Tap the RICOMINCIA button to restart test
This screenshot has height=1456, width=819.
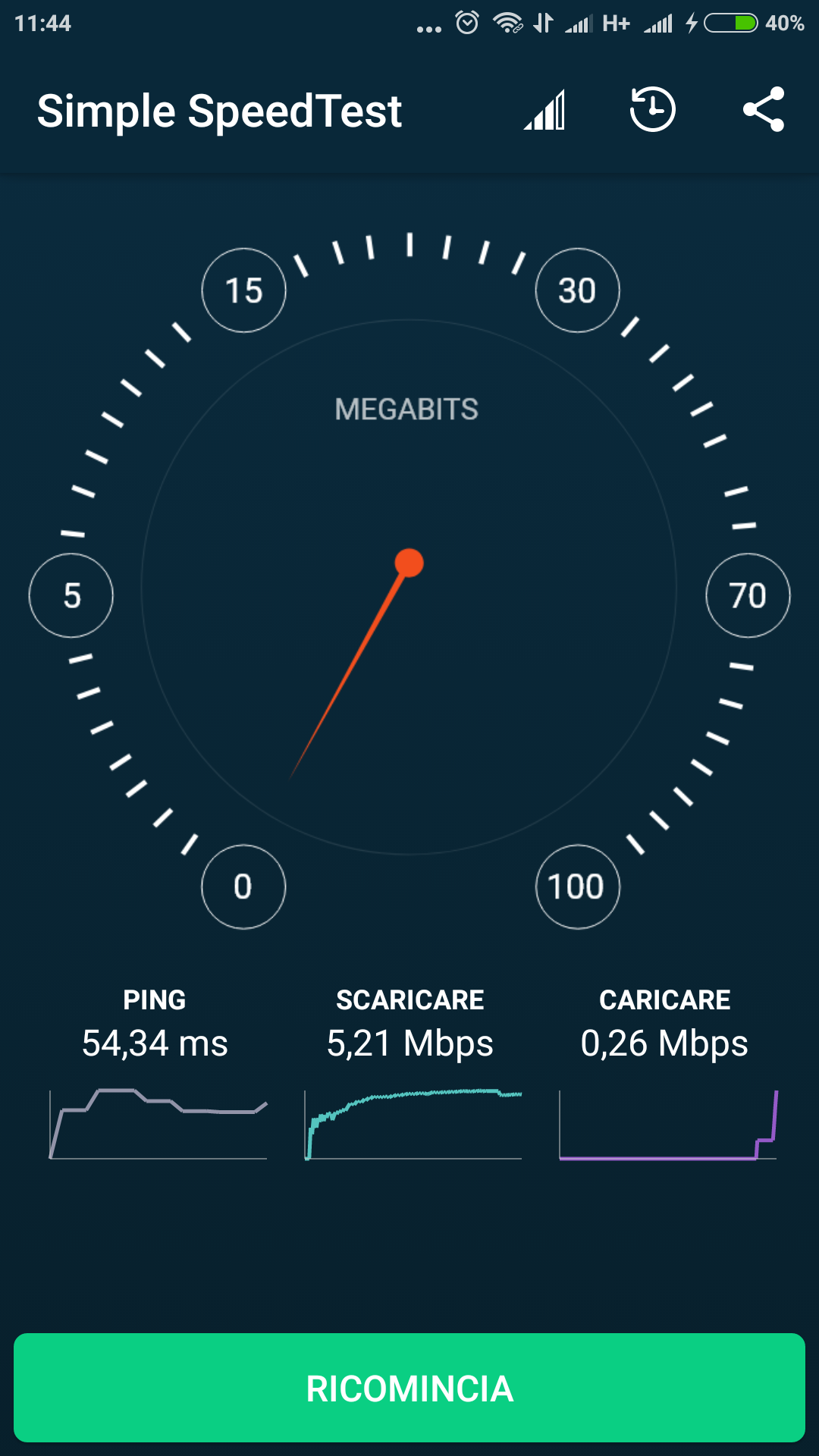[x=409, y=1388]
